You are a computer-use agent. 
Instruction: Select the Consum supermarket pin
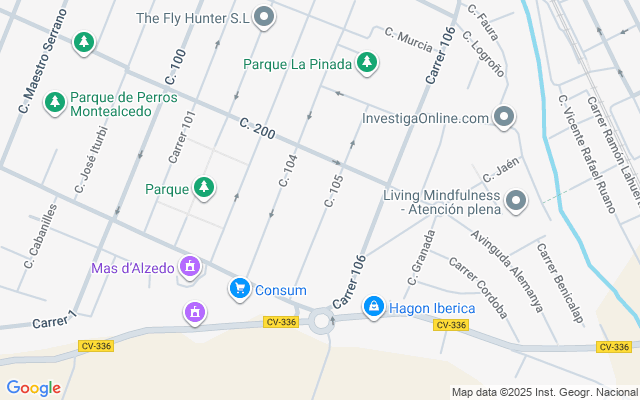click(239, 290)
